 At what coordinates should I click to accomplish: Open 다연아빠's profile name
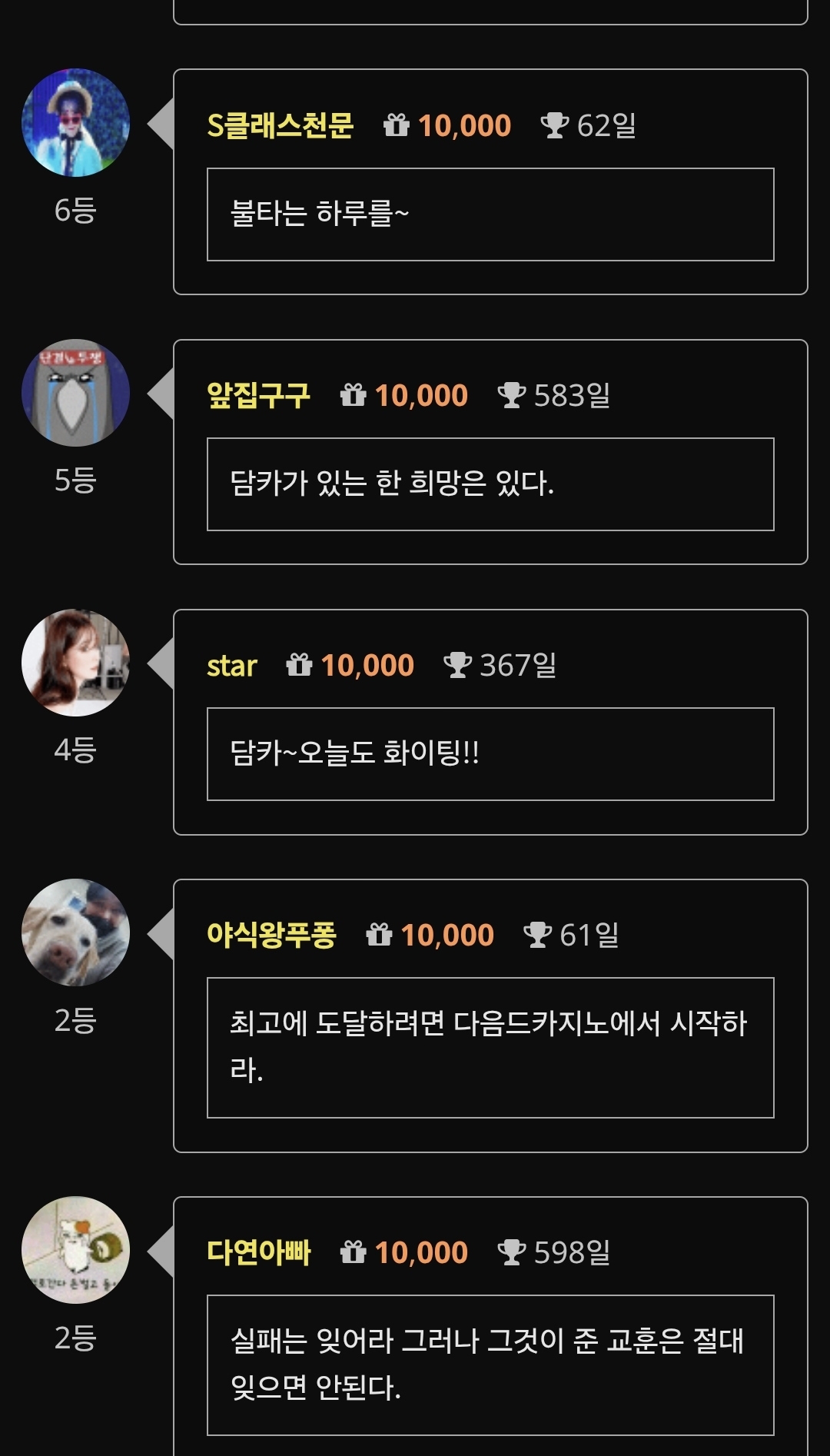258,1252
